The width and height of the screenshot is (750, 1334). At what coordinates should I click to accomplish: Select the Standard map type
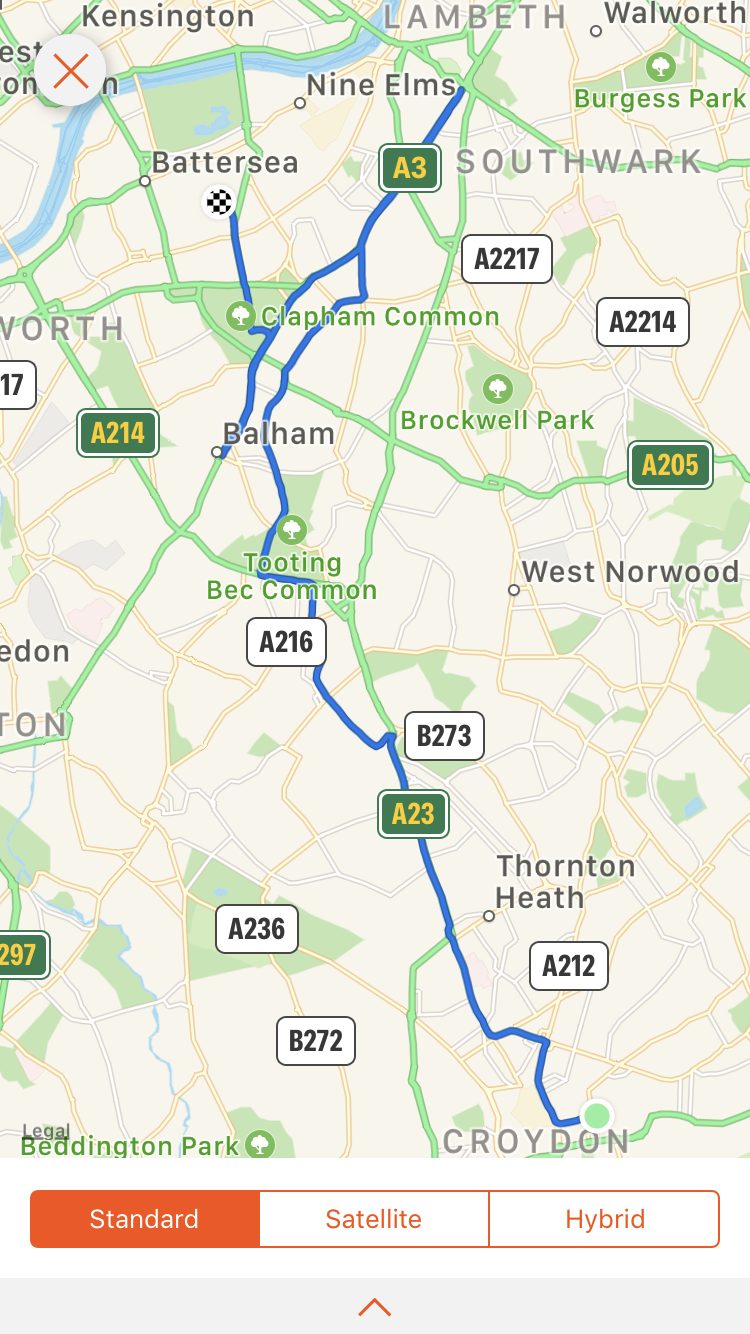pos(145,1219)
